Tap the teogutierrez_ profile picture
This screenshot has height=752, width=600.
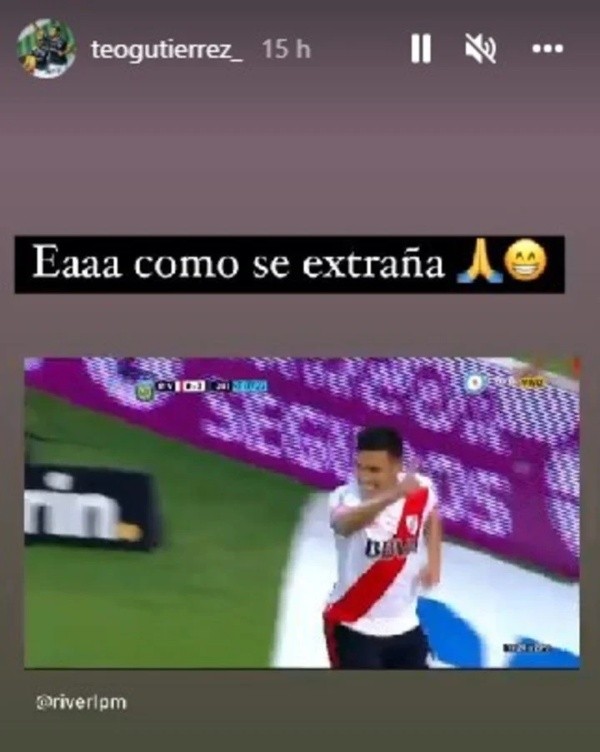click(x=46, y=49)
